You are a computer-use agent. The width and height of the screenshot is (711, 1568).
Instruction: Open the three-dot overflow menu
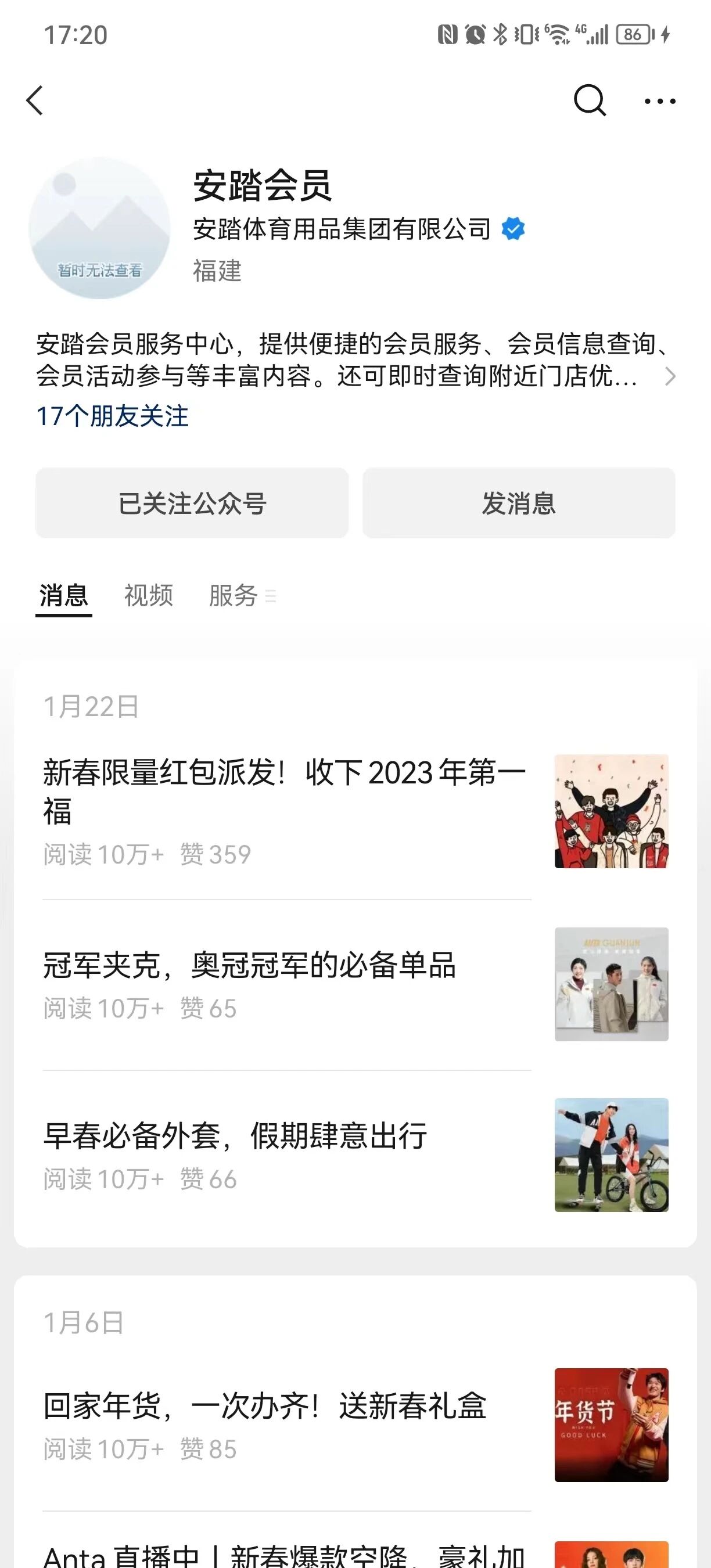click(x=660, y=101)
